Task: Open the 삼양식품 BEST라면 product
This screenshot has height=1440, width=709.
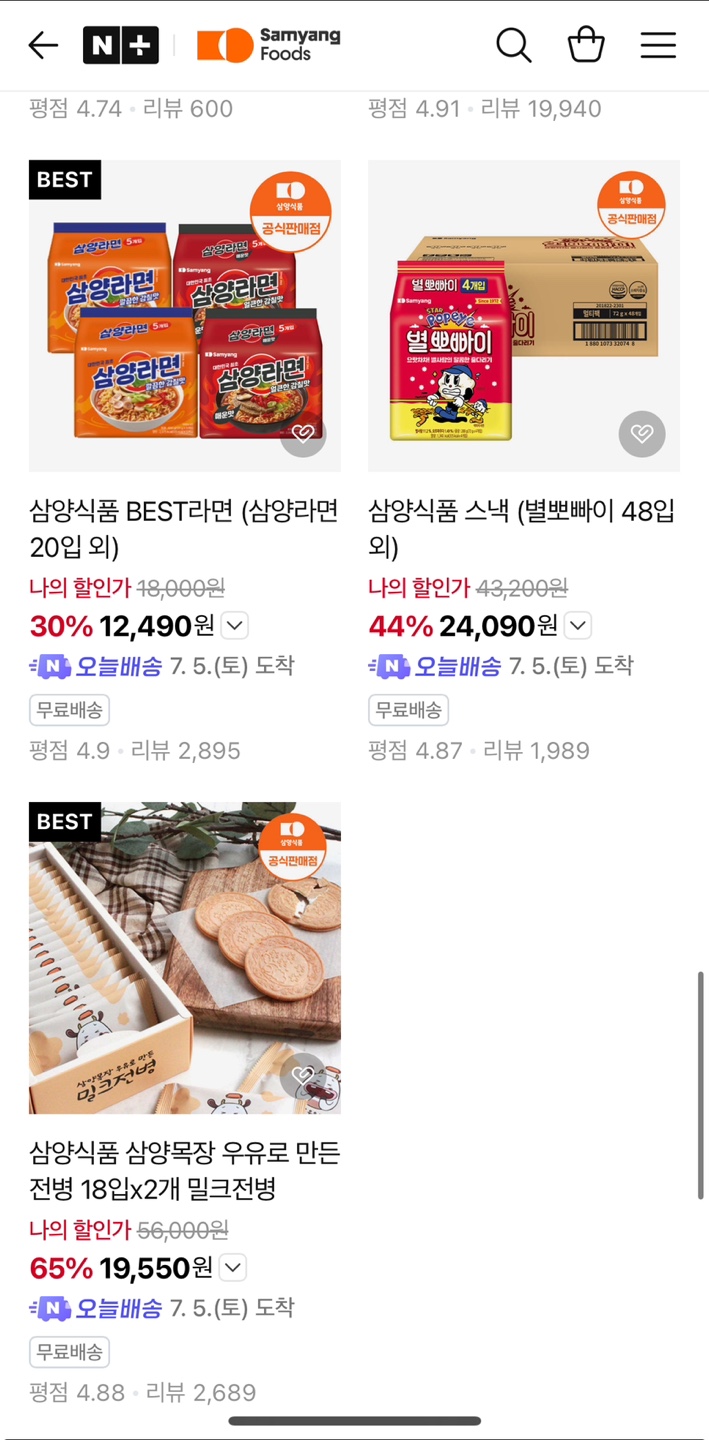Action: (x=184, y=529)
